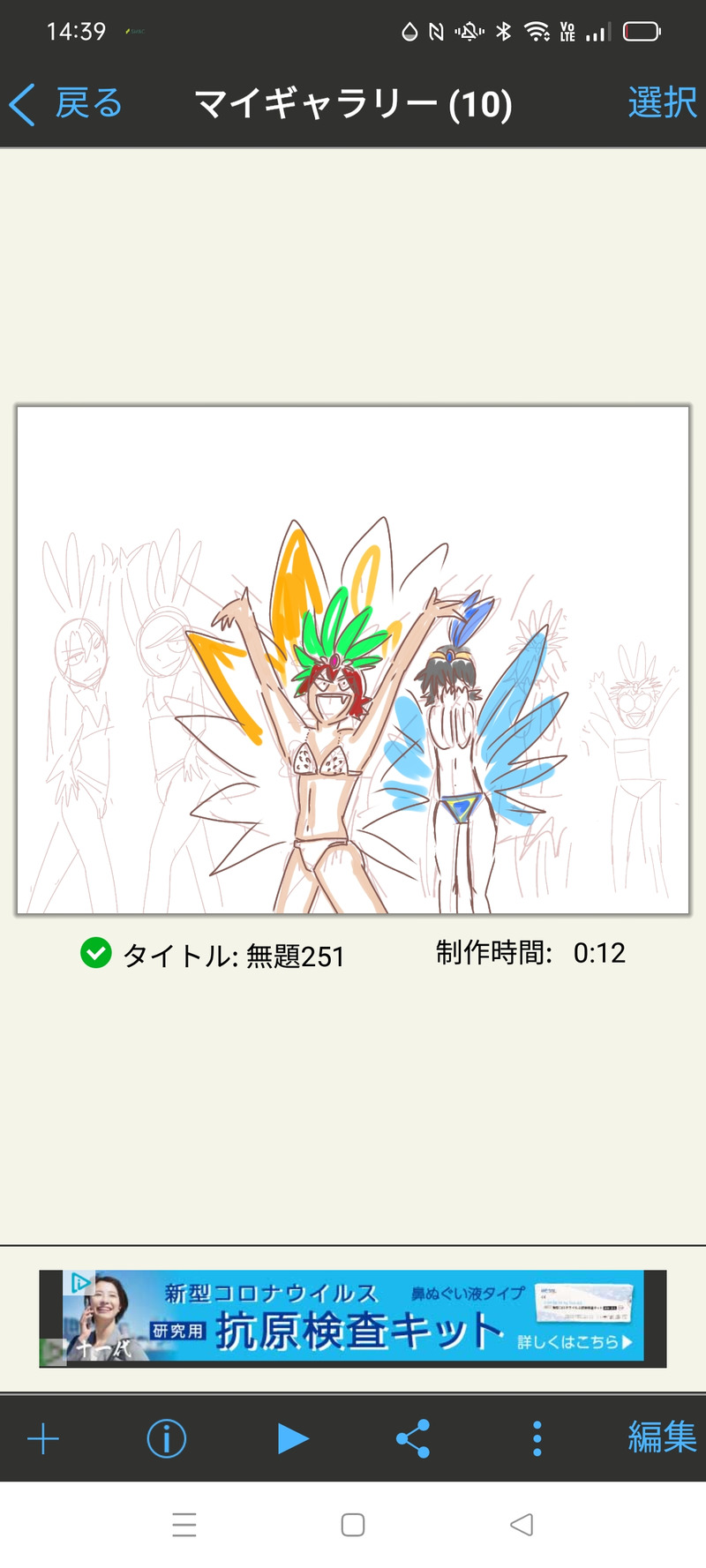The height and width of the screenshot is (1568, 706).
Task: Go back using the 戻る button
Action: click(66, 104)
